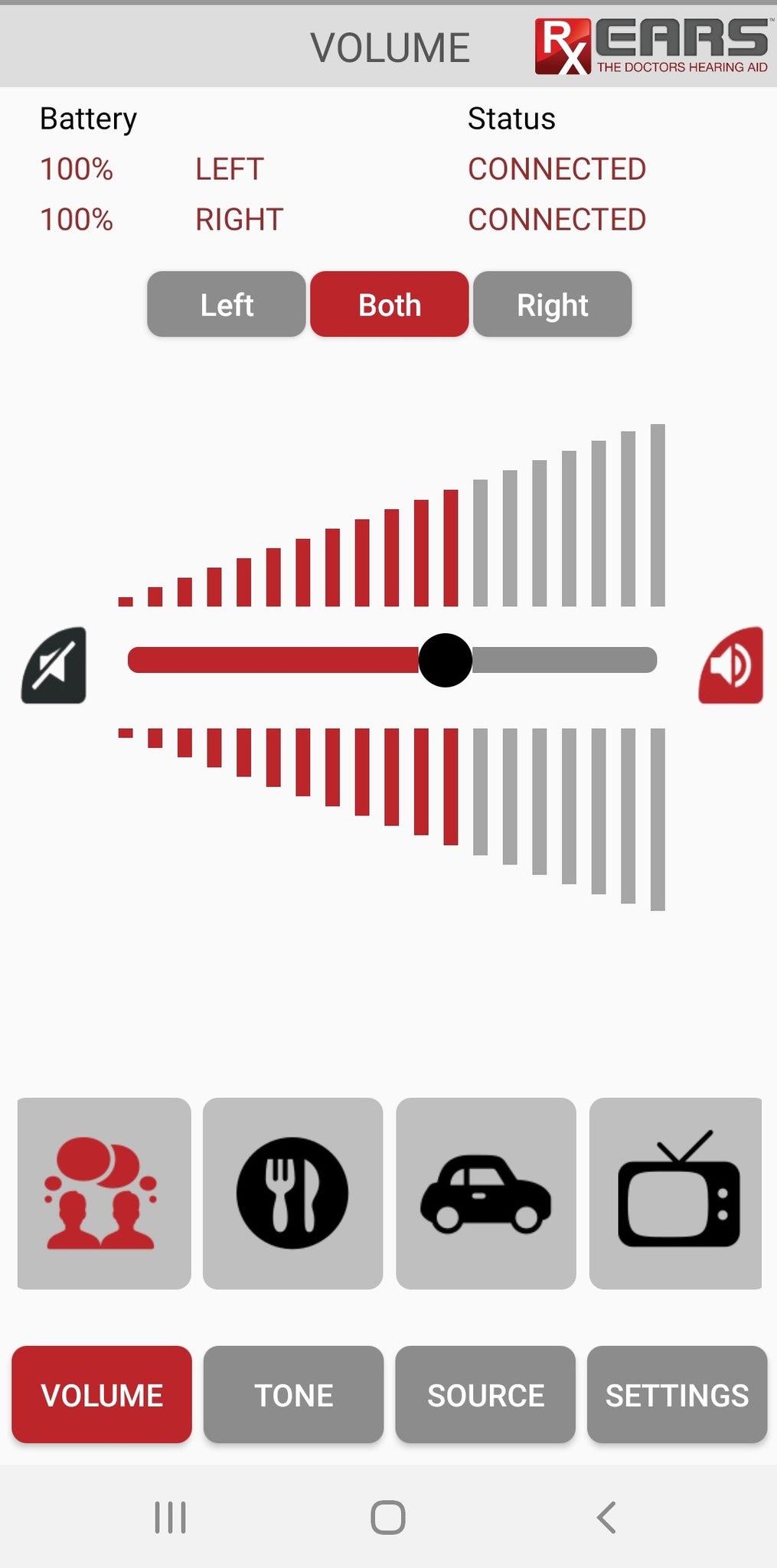The image size is (777, 1568).
Task: Go back using the system back button
Action: coord(606,1517)
